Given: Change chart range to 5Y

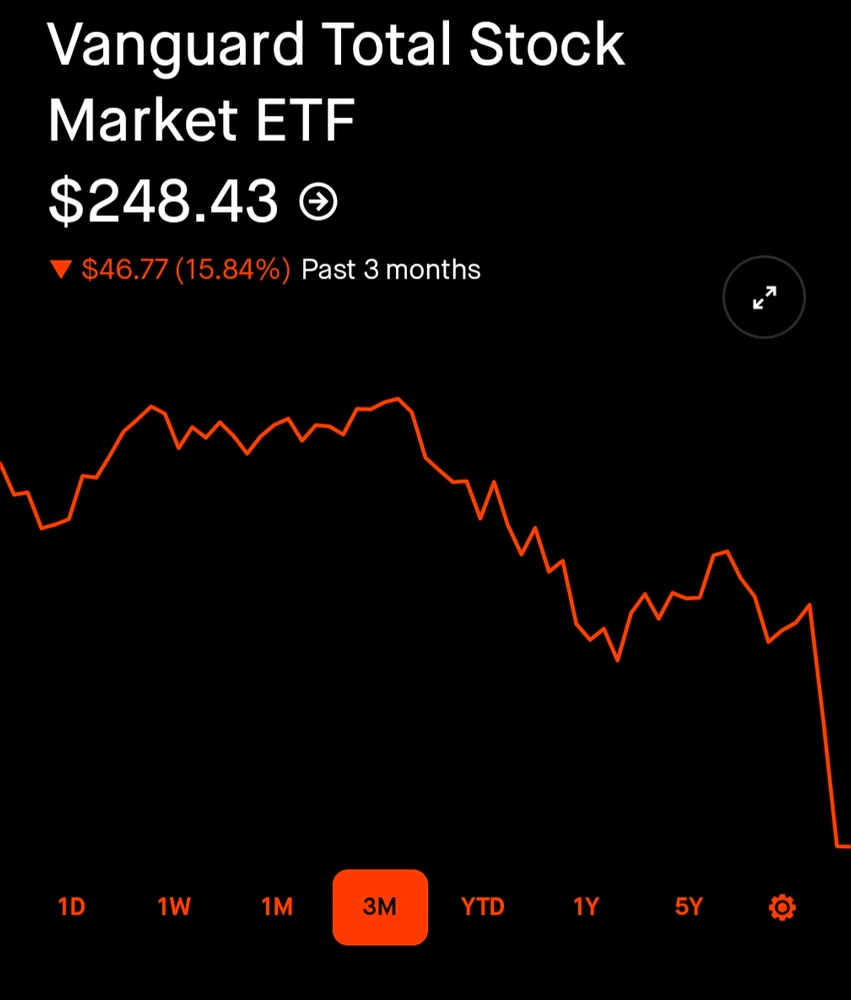Looking at the screenshot, I should [x=689, y=907].
